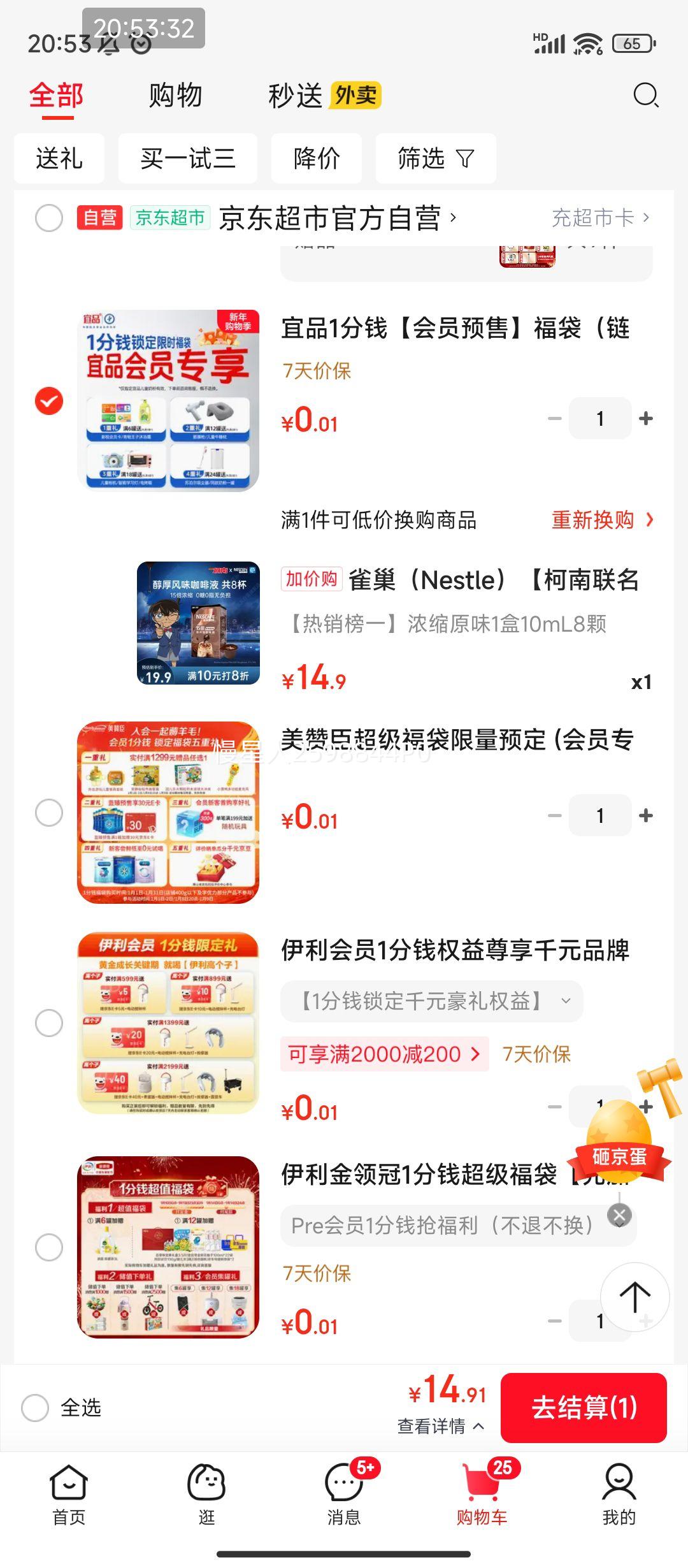Screen dimensions: 688x1568
Task: Switch to the 购物 tab
Action: pyautogui.click(x=175, y=96)
